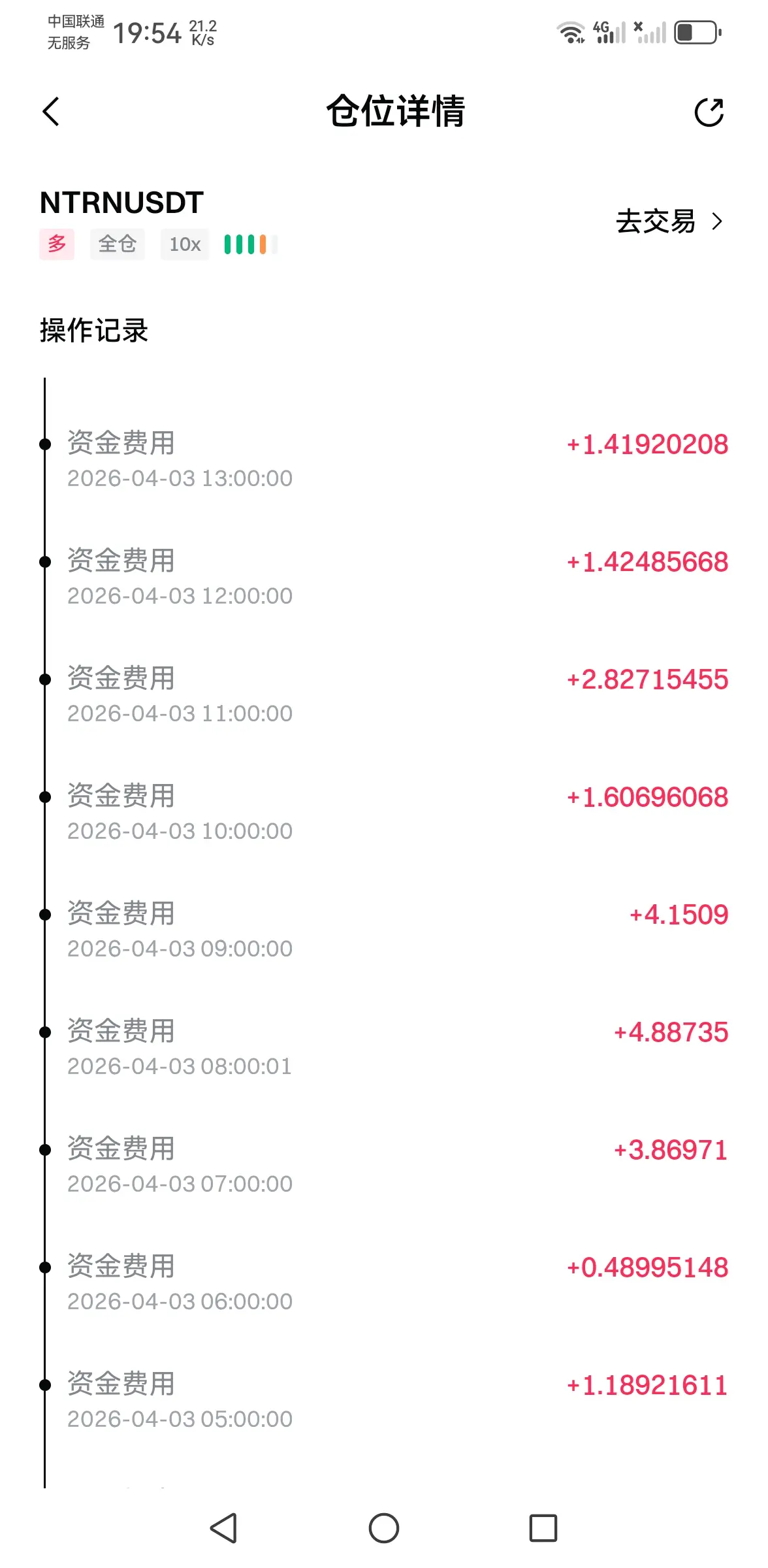
Task: Go back using the top-left arrow
Action: 51,111
